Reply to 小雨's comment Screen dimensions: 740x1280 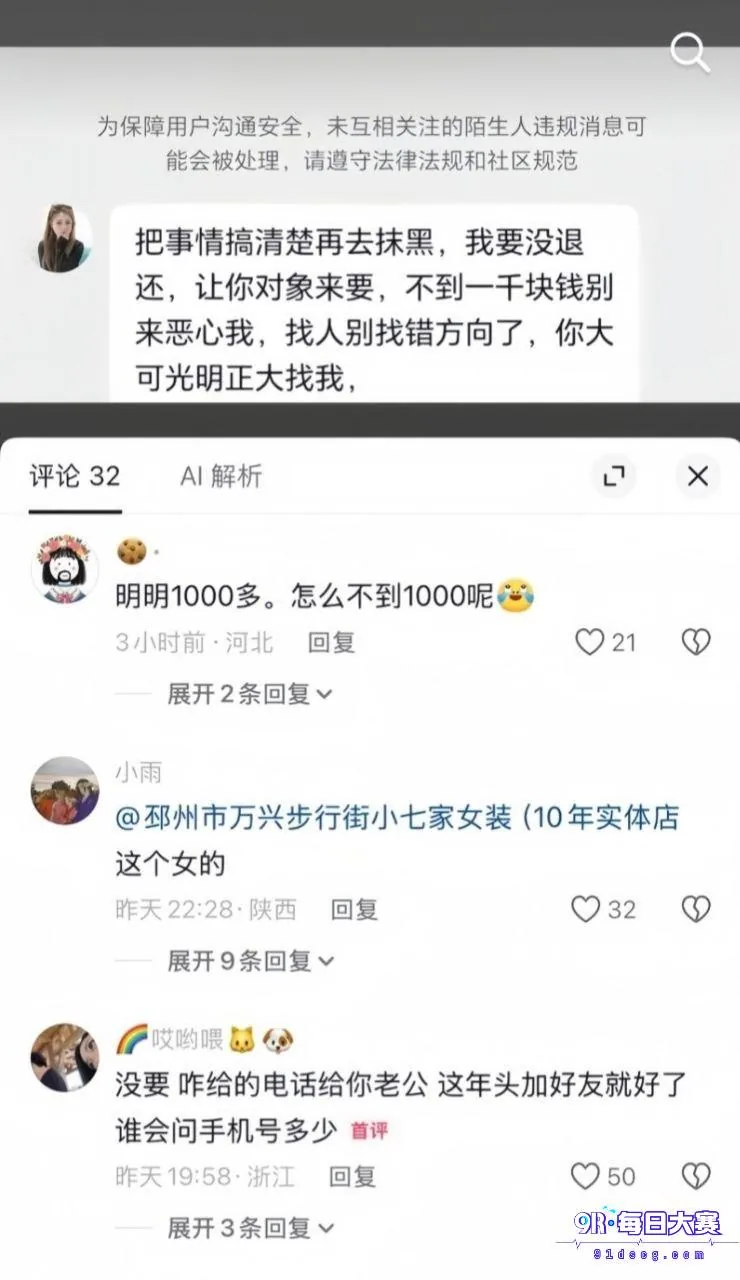click(x=355, y=909)
